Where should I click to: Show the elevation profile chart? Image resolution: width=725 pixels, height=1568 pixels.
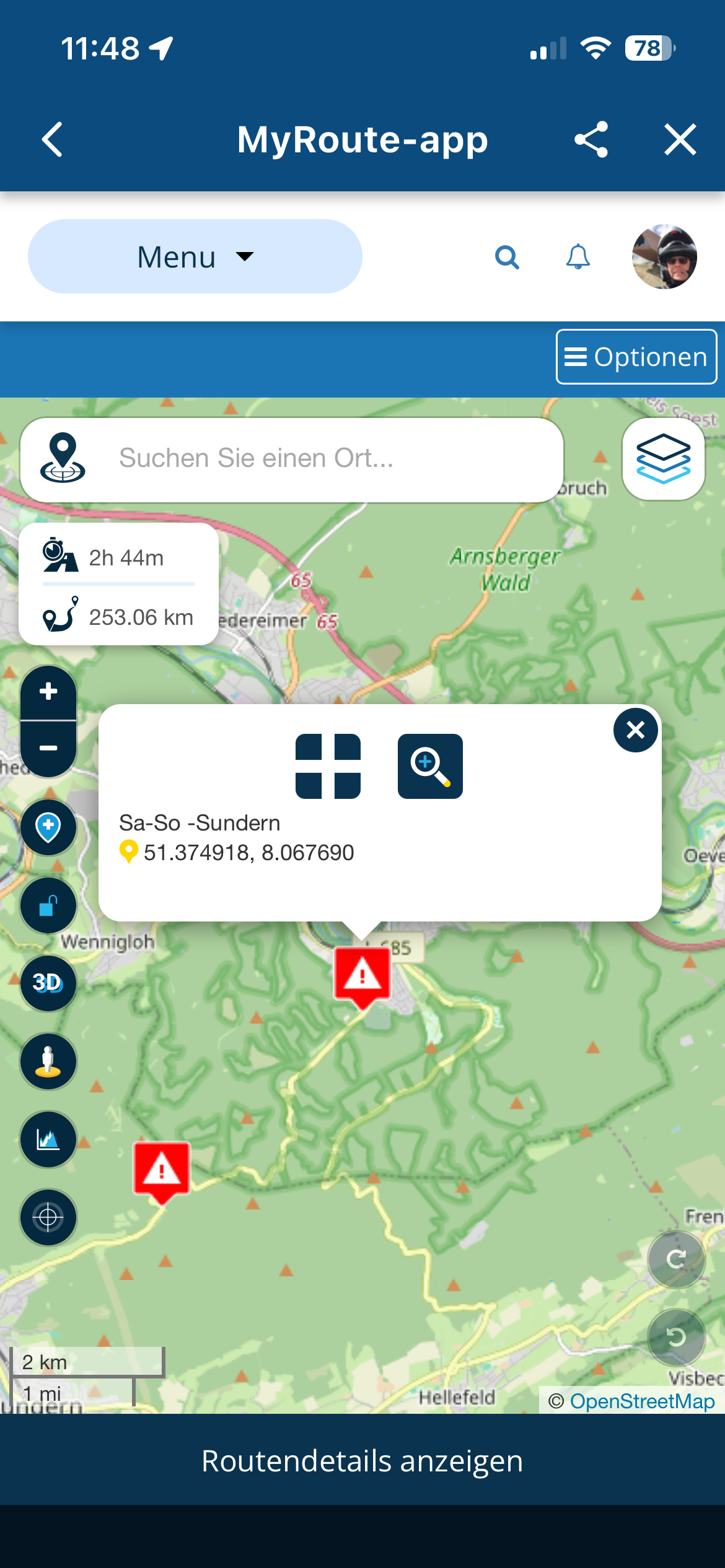[48, 1139]
